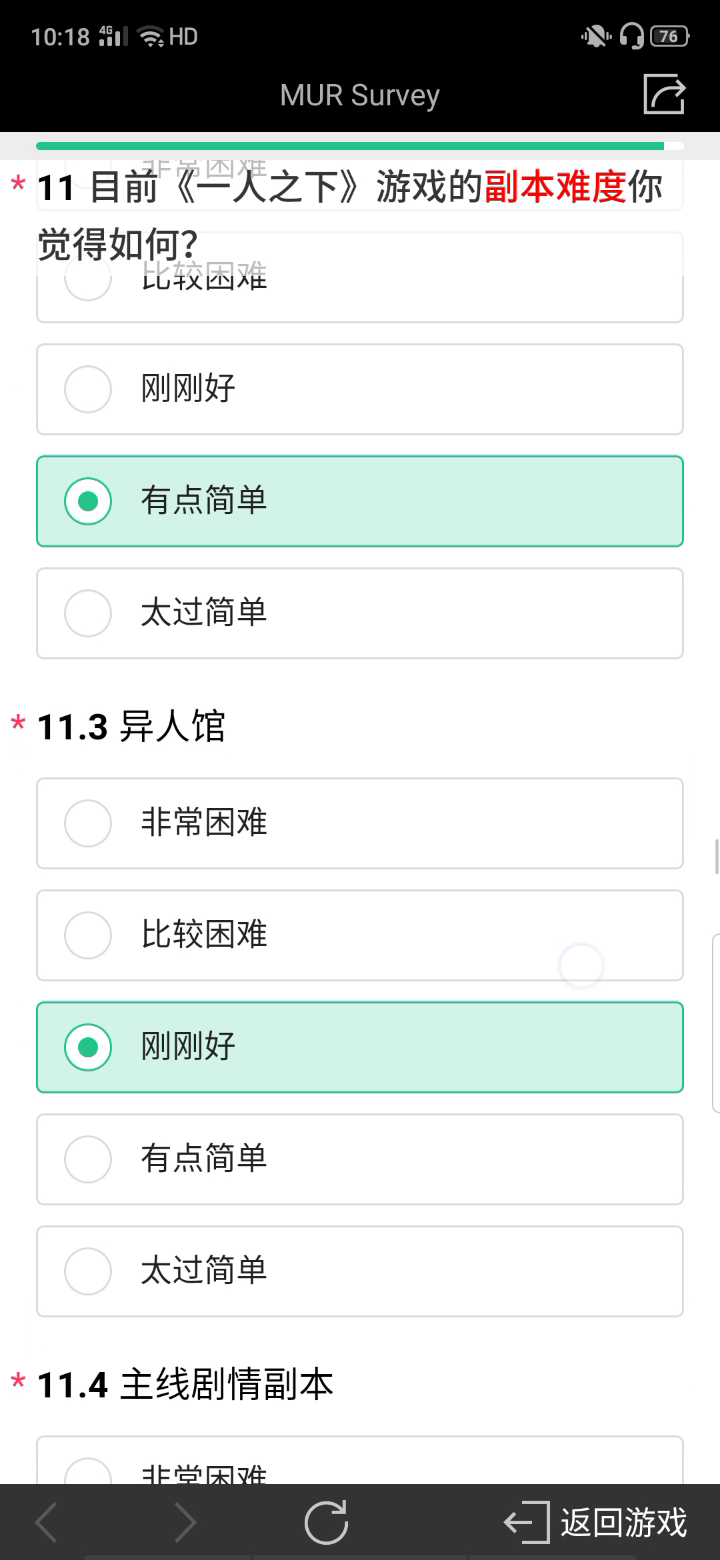
Task: Choose 有点简单 for 11.3 异人馆
Action: point(360,1159)
